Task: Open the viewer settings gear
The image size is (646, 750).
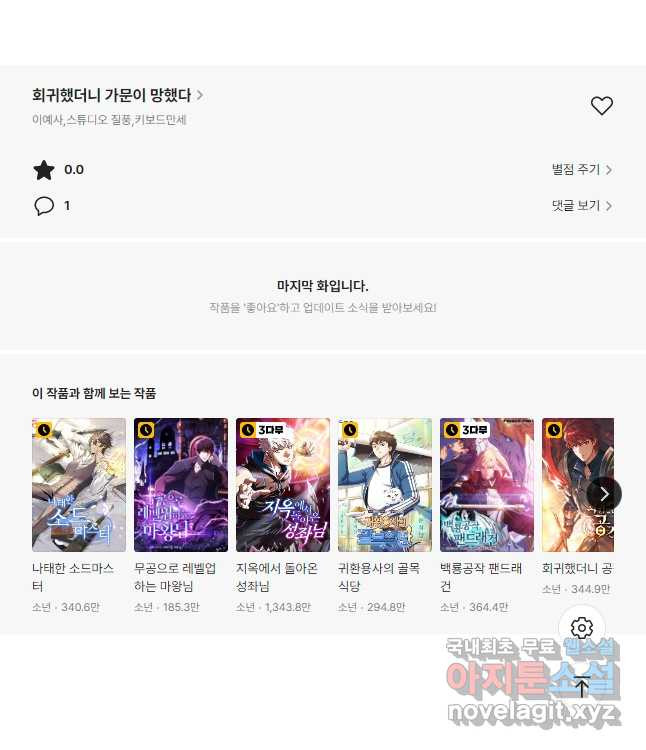Action: tap(582, 628)
